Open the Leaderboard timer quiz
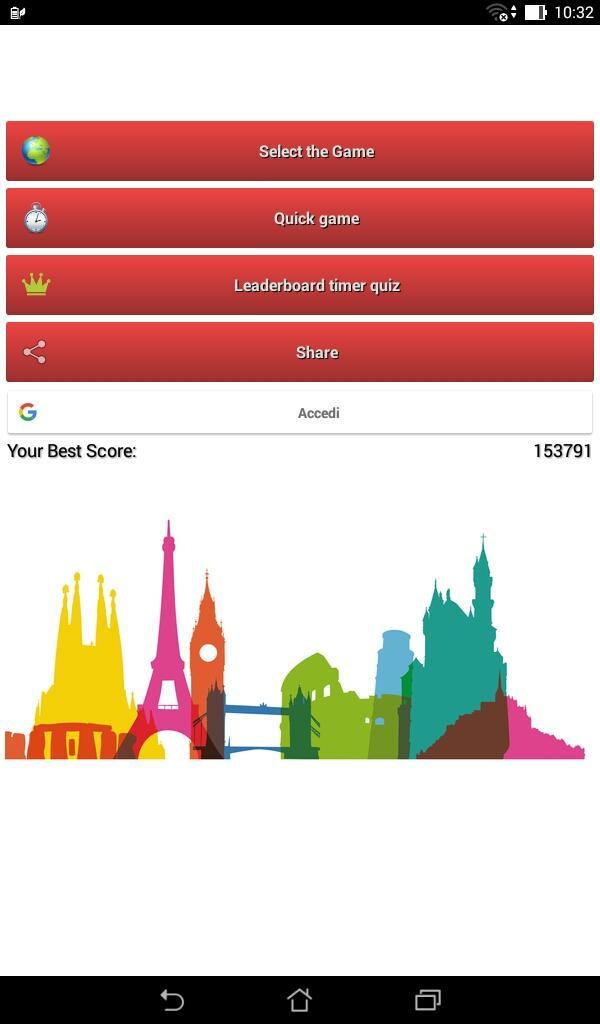The image size is (600, 1024). click(300, 285)
